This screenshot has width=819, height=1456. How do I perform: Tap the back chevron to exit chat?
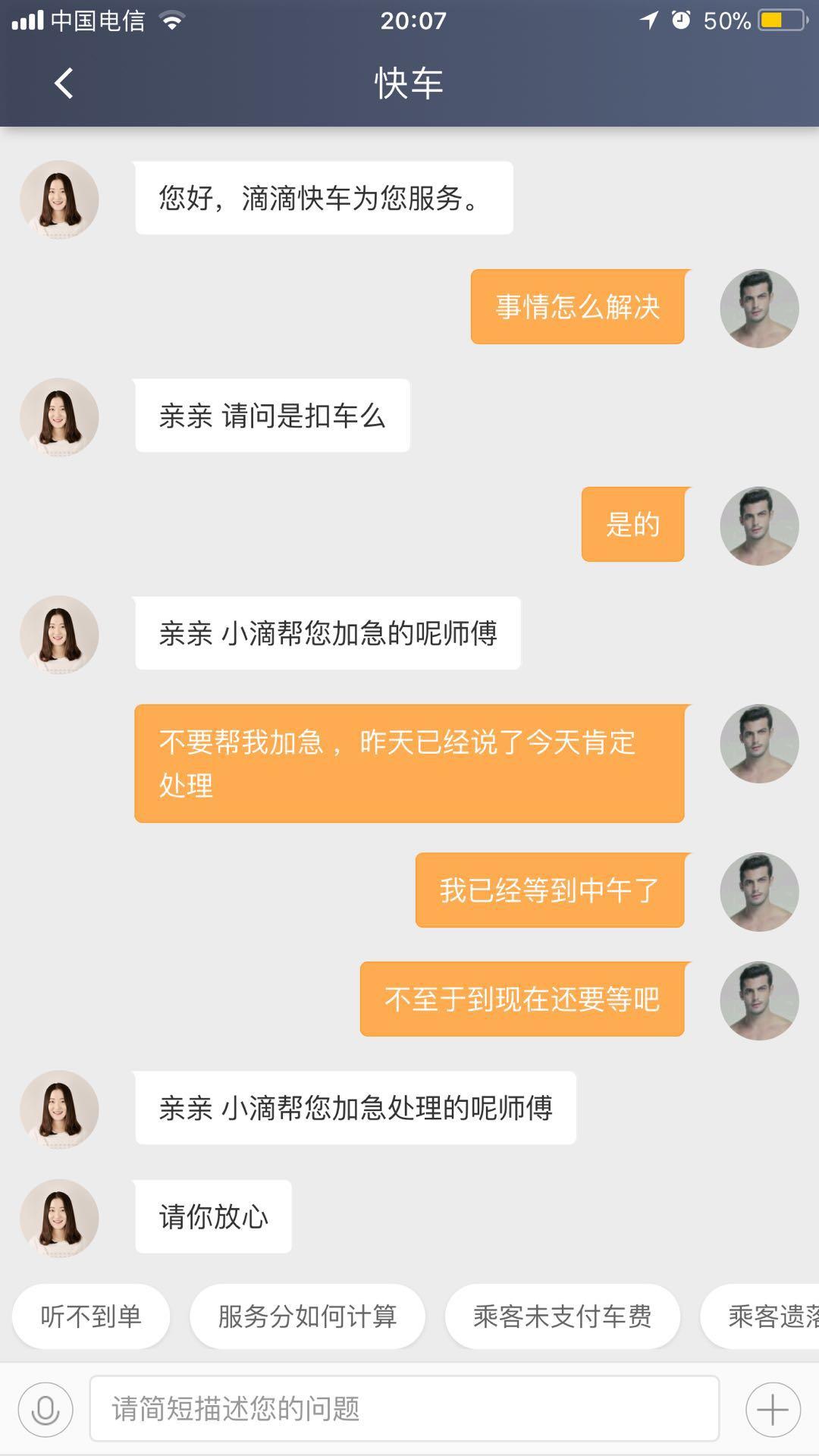(x=64, y=83)
